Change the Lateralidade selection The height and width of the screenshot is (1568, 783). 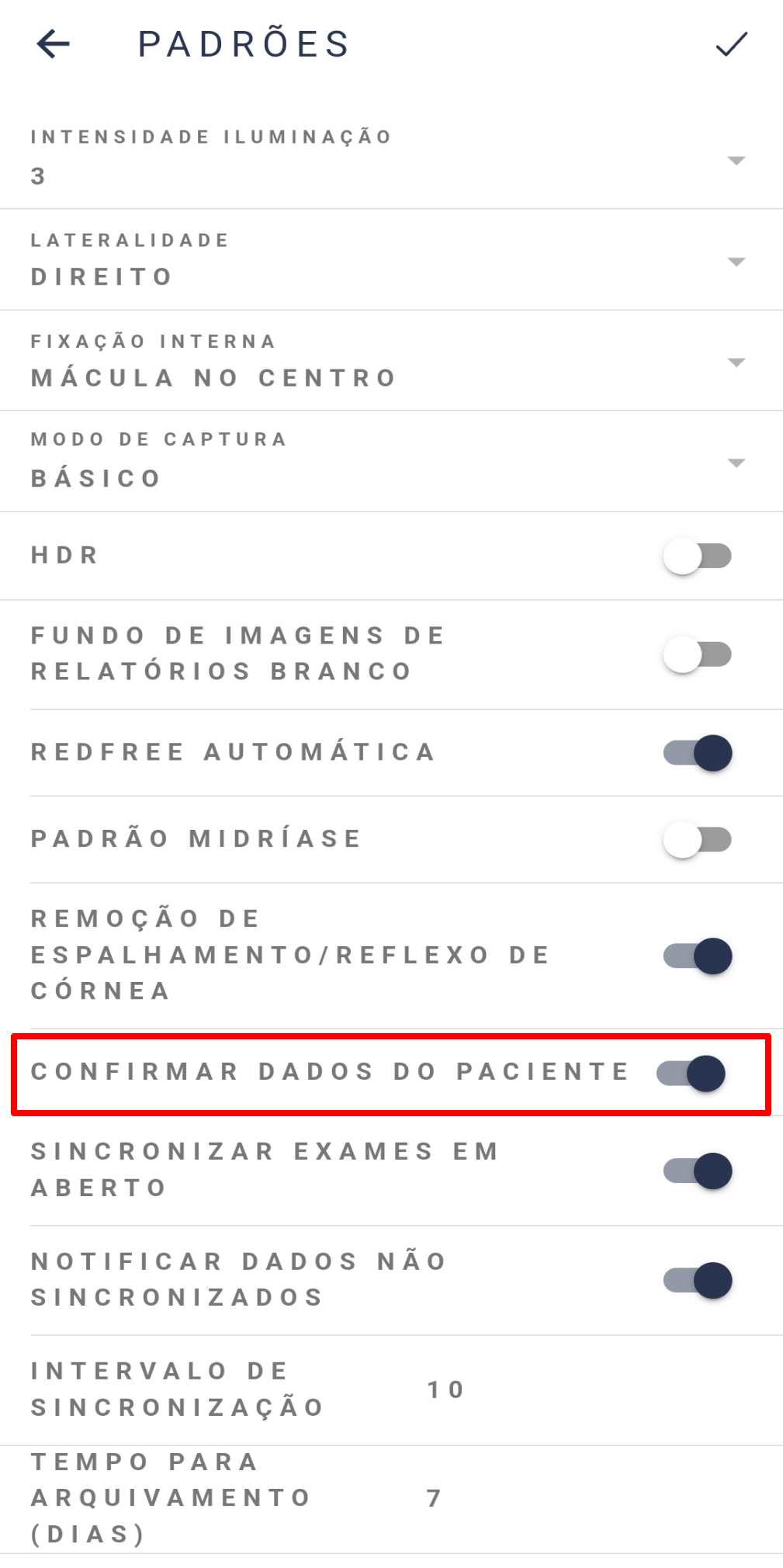(391, 260)
